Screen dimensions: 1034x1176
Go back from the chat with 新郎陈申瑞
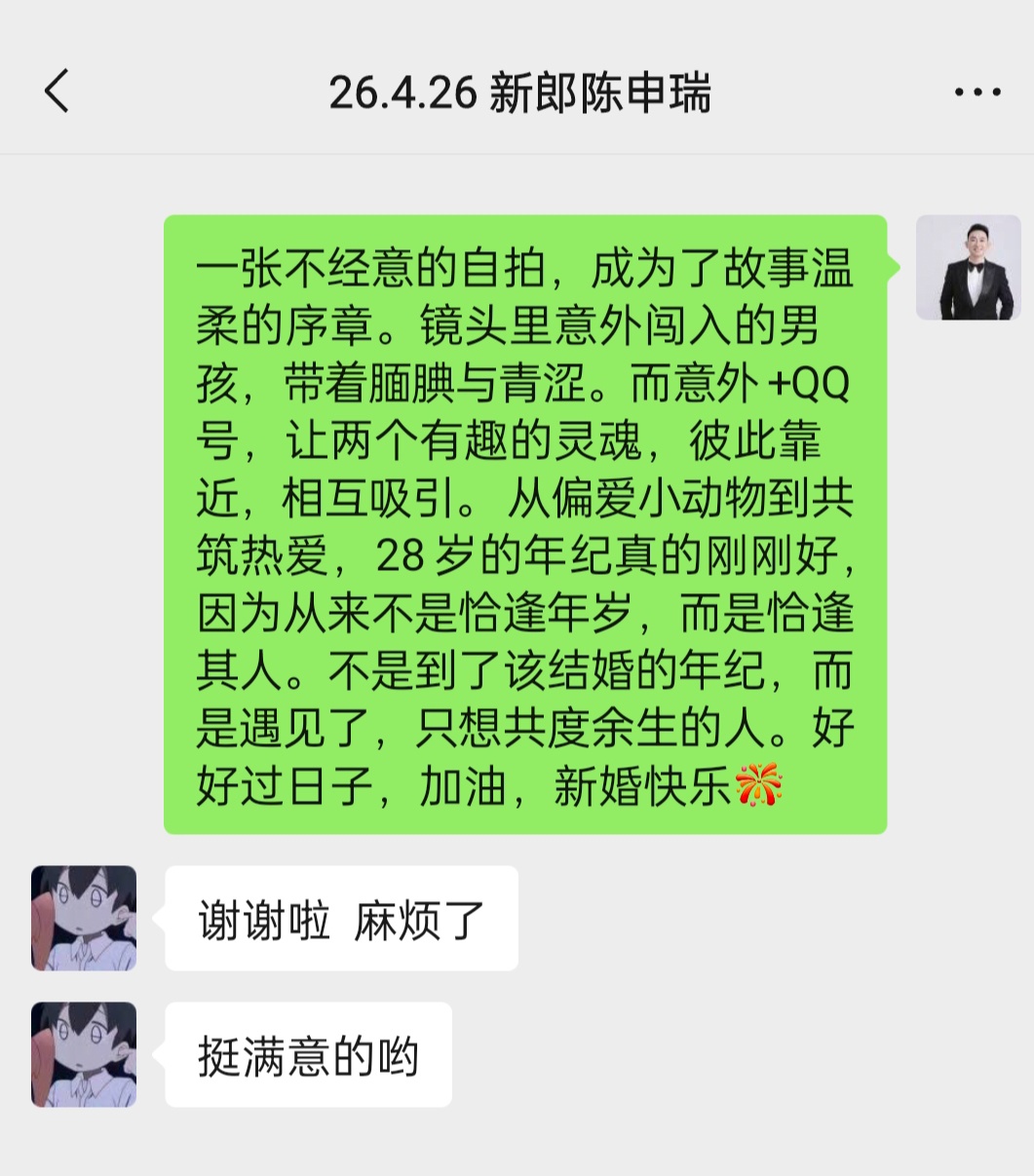coord(57,93)
